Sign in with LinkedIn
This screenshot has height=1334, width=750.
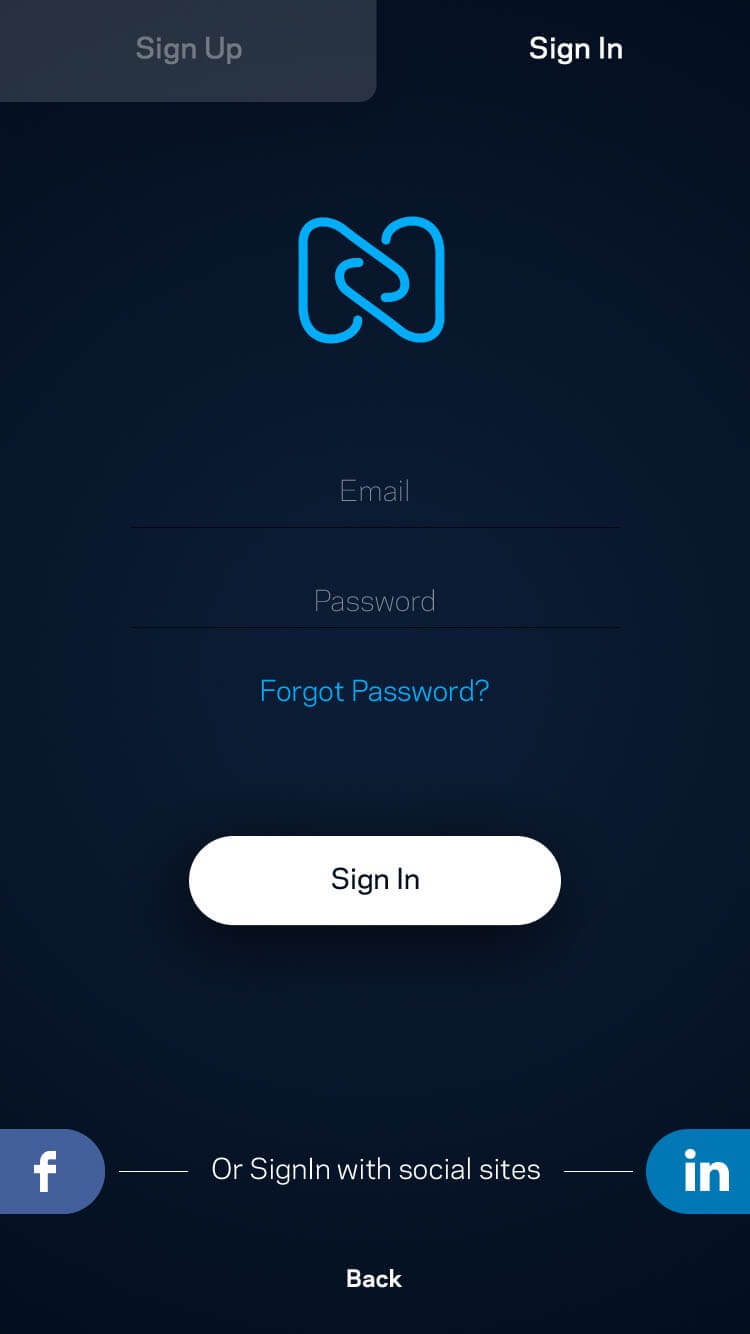click(x=699, y=1171)
